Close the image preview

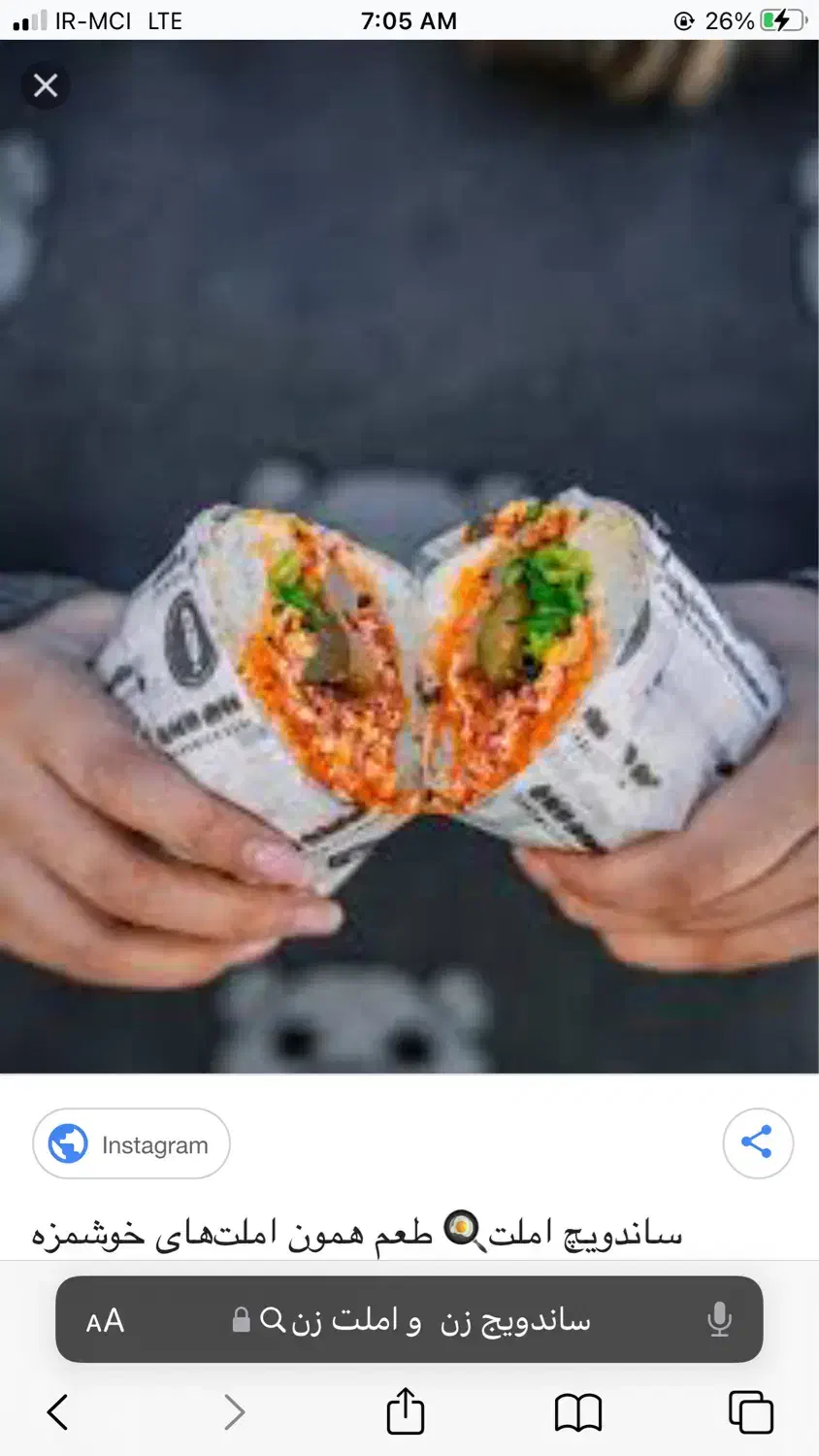tap(46, 85)
